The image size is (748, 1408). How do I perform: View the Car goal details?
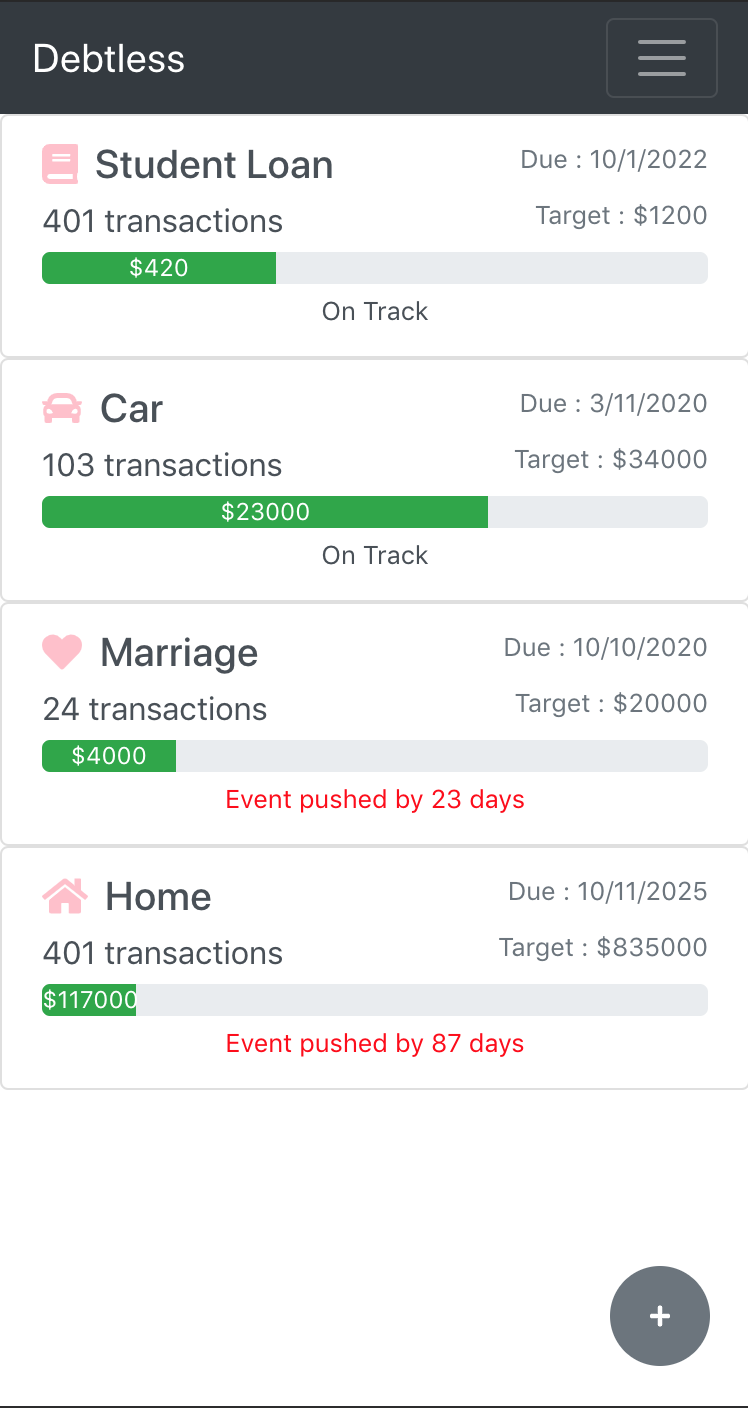(x=132, y=409)
